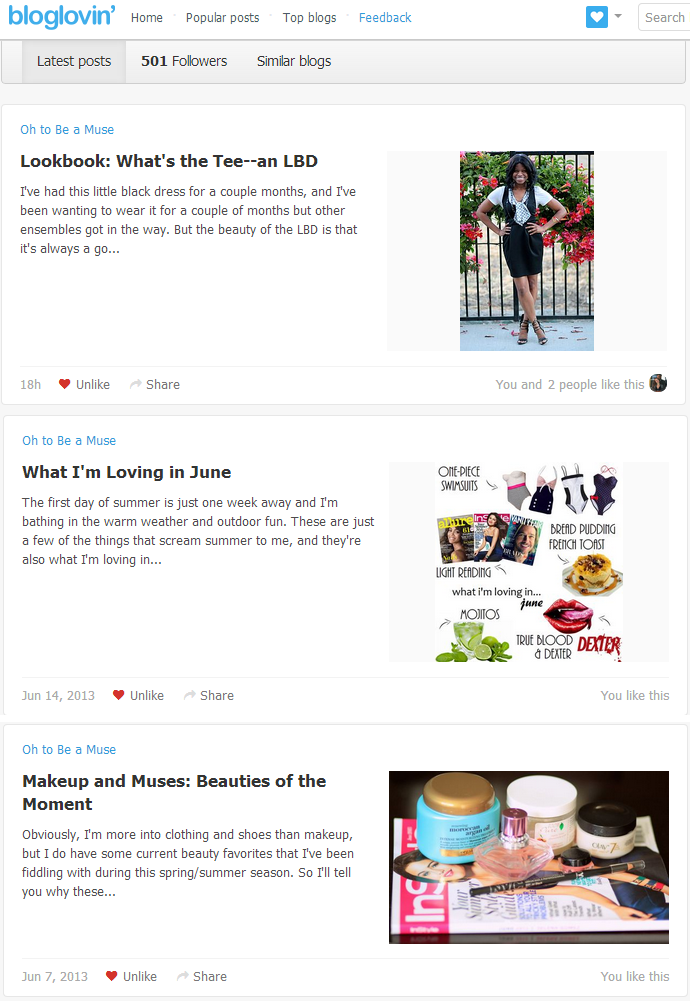
Task: Open Top blogs
Action: point(309,17)
